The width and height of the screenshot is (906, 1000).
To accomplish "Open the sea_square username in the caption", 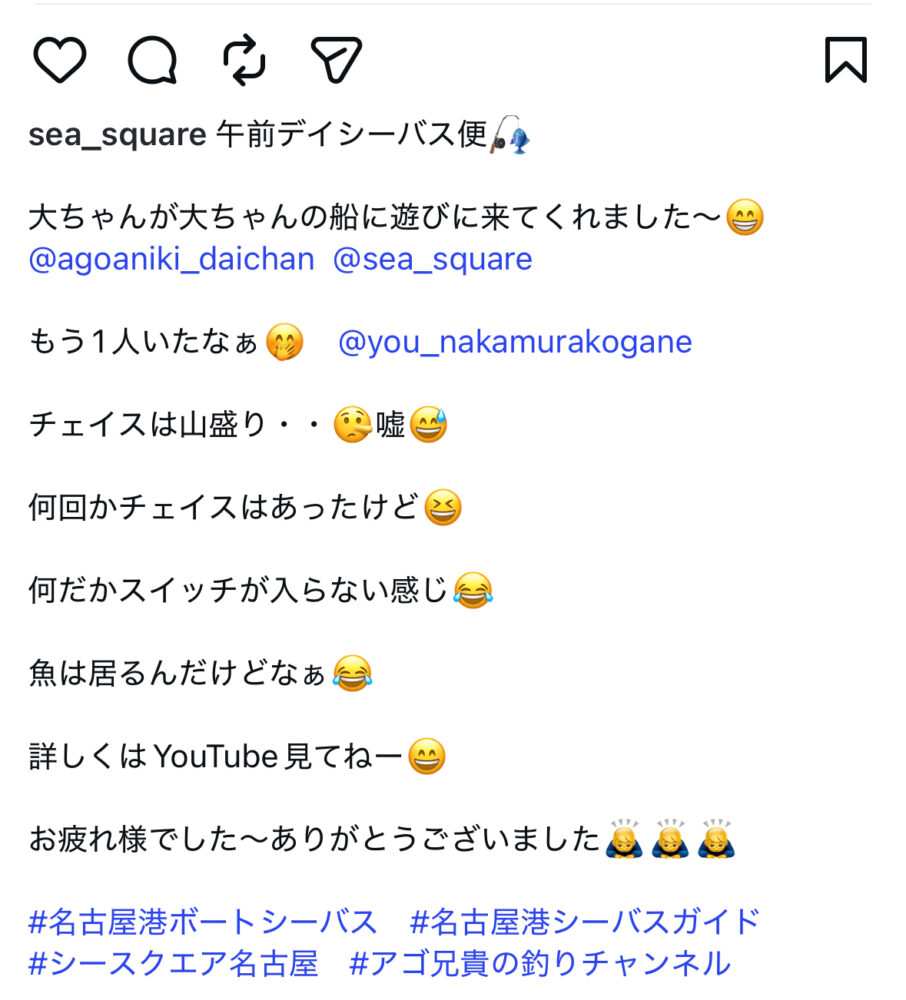I will point(117,135).
